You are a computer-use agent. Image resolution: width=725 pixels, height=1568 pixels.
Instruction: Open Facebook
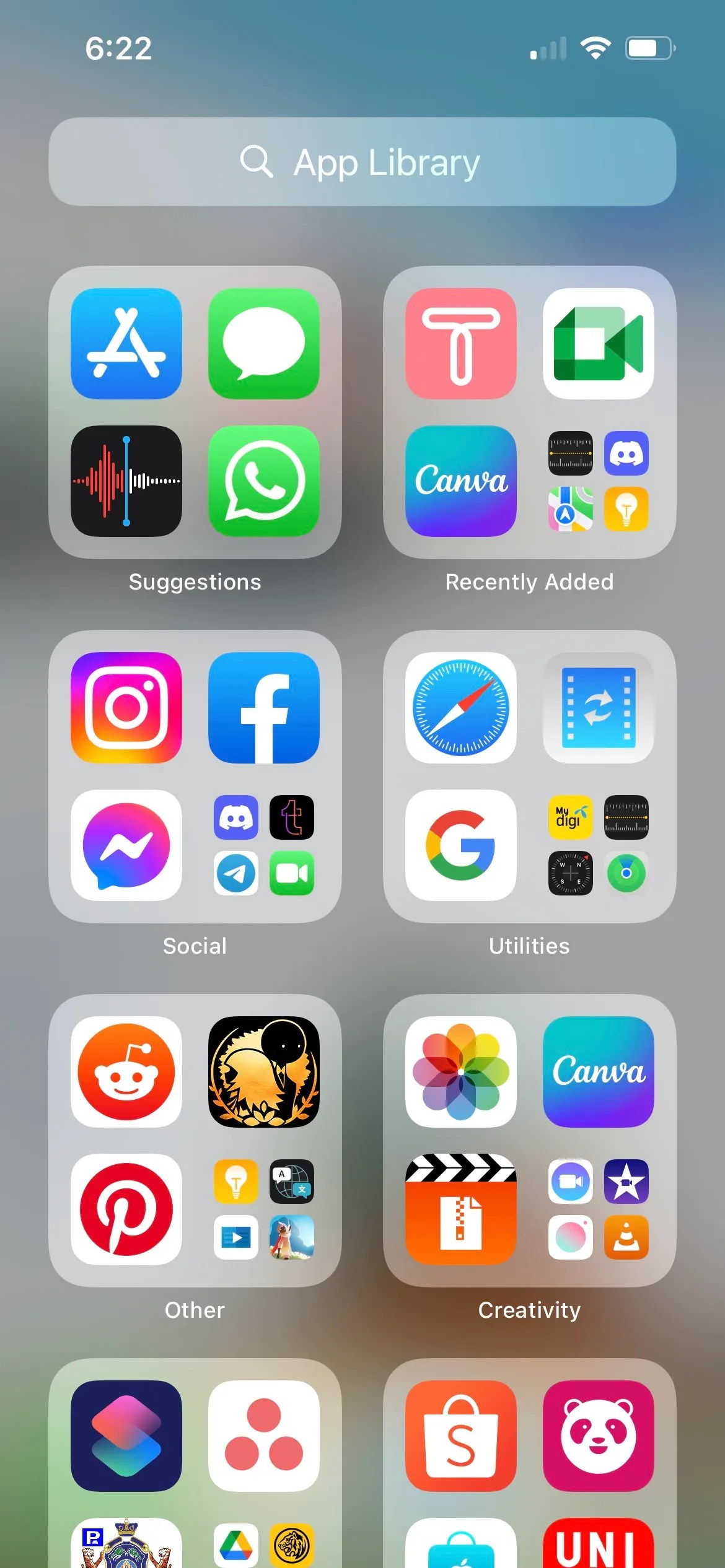click(263, 709)
